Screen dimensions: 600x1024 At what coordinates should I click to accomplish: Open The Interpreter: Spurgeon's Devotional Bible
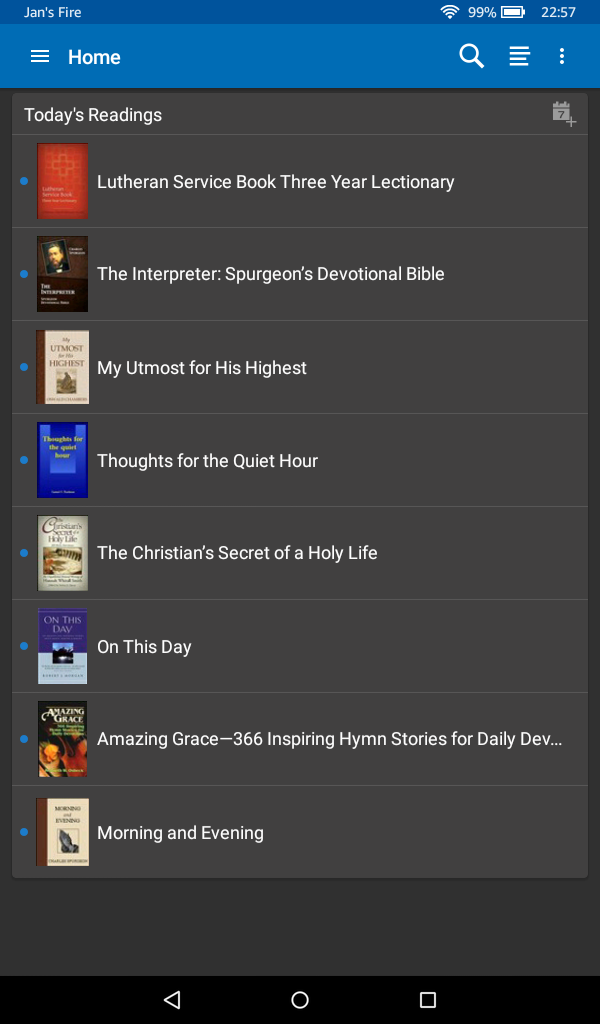[271, 274]
